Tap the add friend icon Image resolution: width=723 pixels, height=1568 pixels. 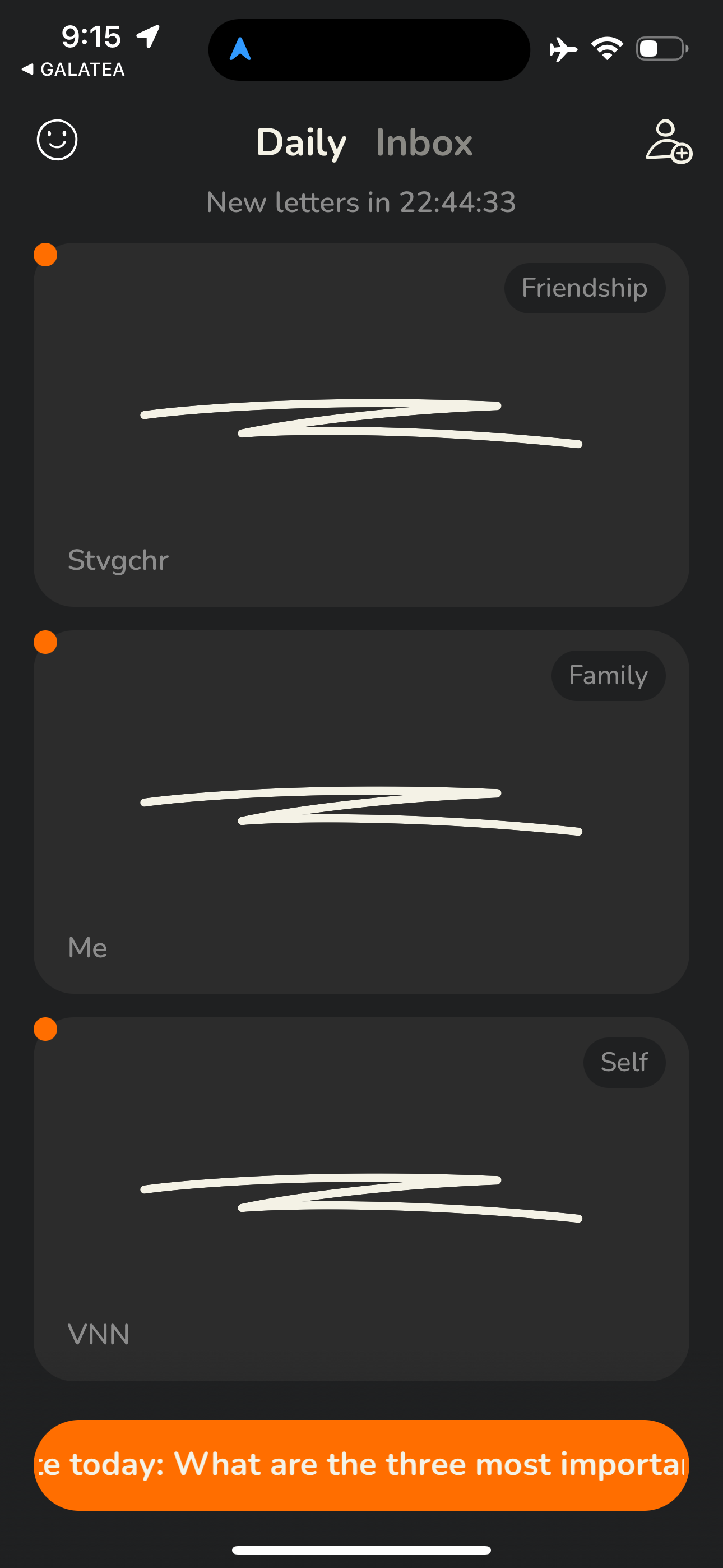click(x=669, y=141)
